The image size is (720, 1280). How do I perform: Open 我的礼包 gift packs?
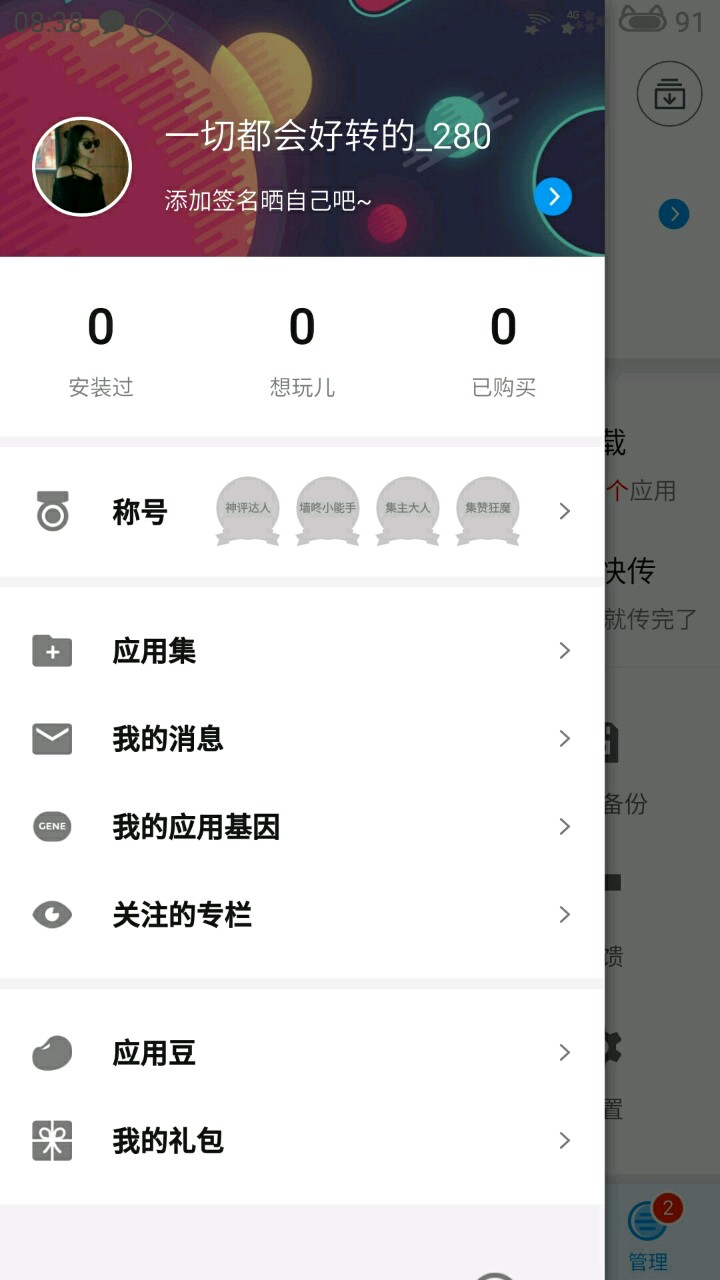click(x=302, y=1141)
